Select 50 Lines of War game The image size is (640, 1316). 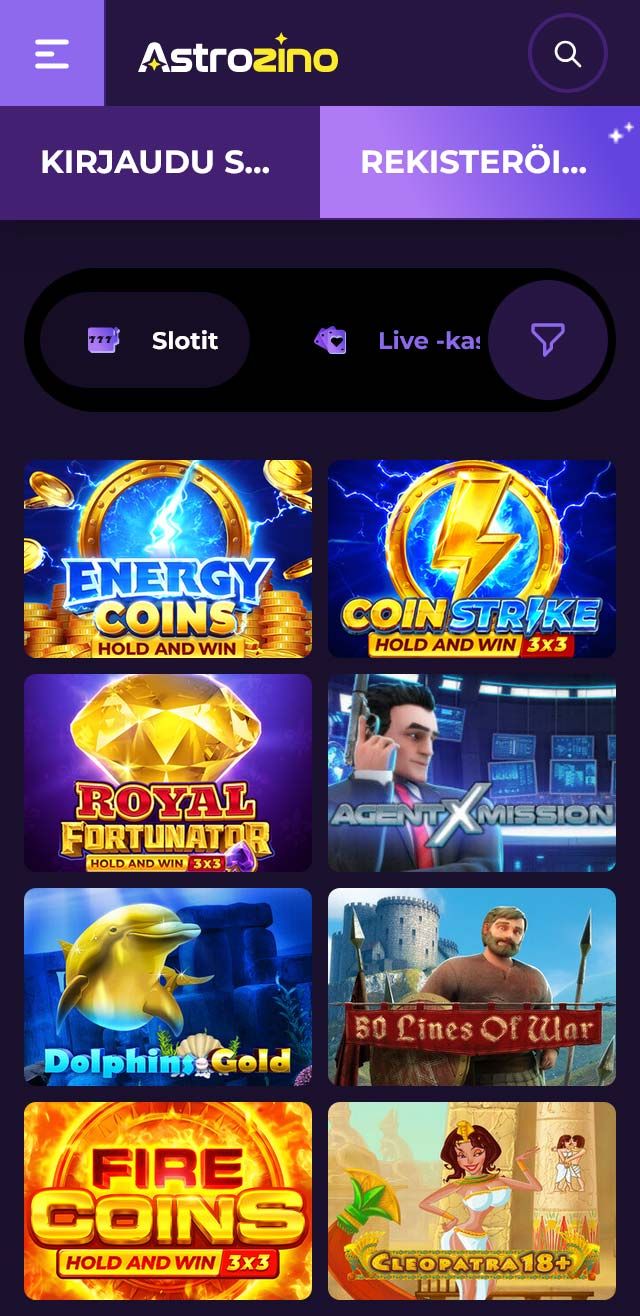tap(472, 986)
